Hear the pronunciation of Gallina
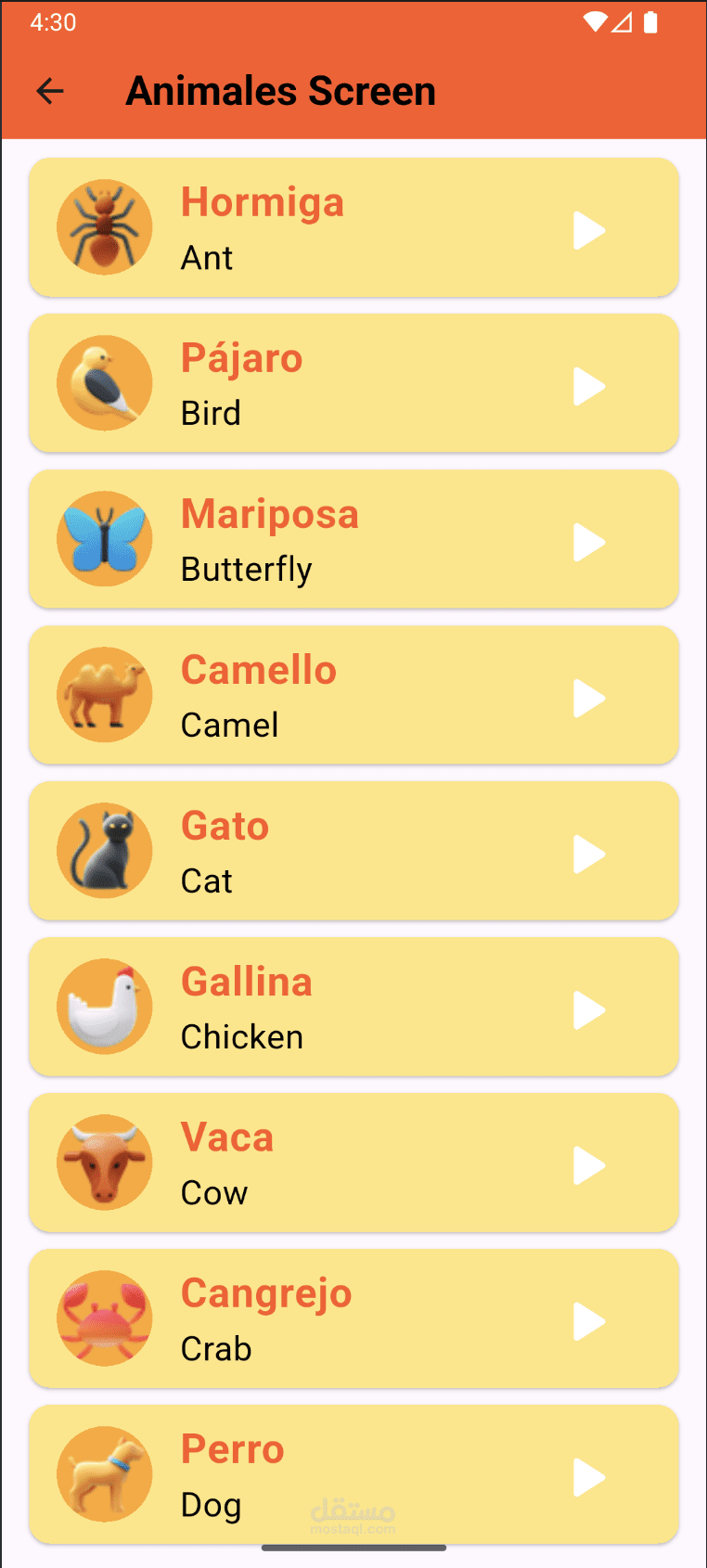707x1568 pixels. pyautogui.click(x=588, y=1009)
